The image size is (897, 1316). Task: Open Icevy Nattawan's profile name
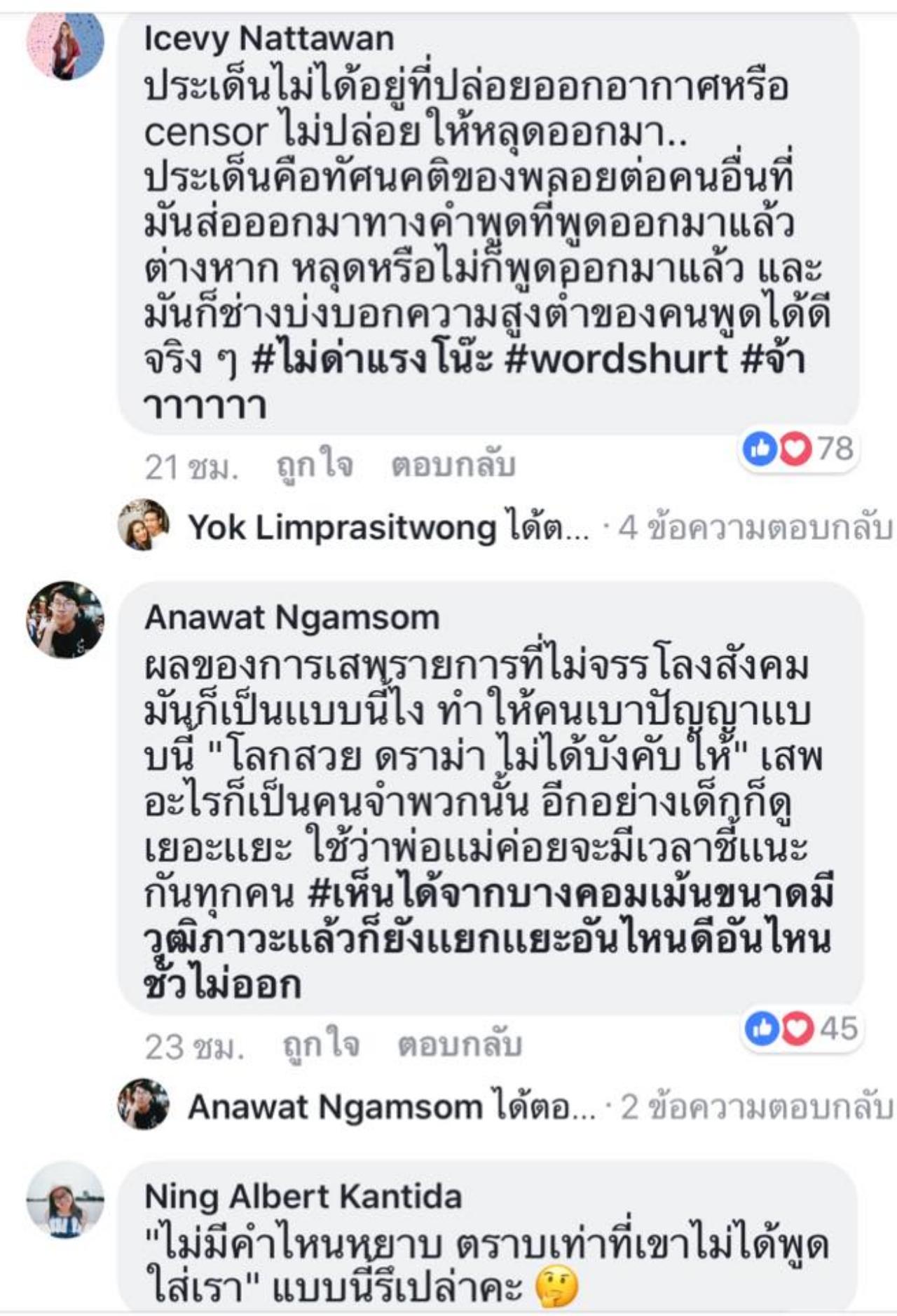(x=269, y=39)
